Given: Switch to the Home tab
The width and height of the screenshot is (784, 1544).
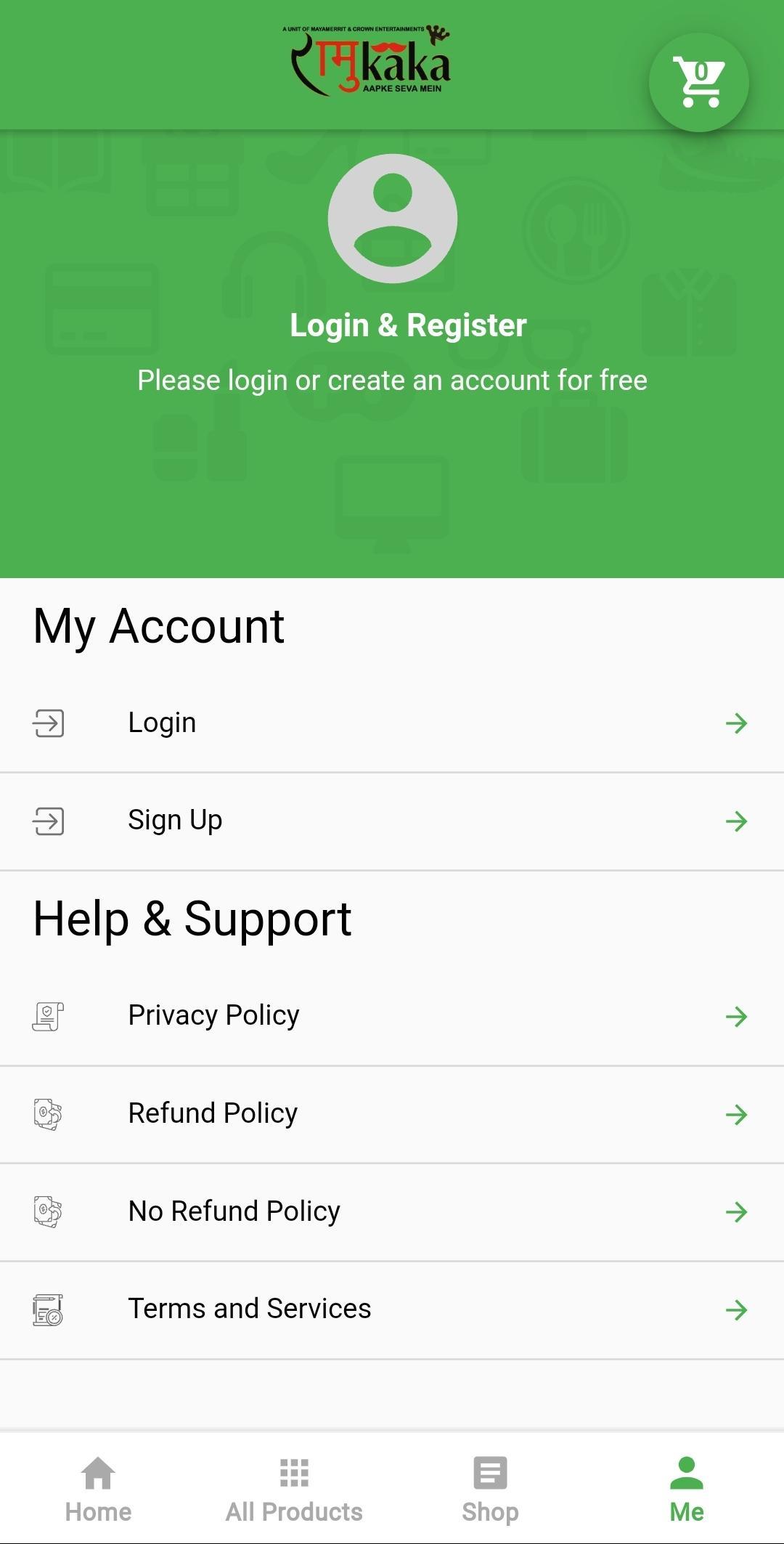Looking at the screenshot, I should pos(98,1489).
